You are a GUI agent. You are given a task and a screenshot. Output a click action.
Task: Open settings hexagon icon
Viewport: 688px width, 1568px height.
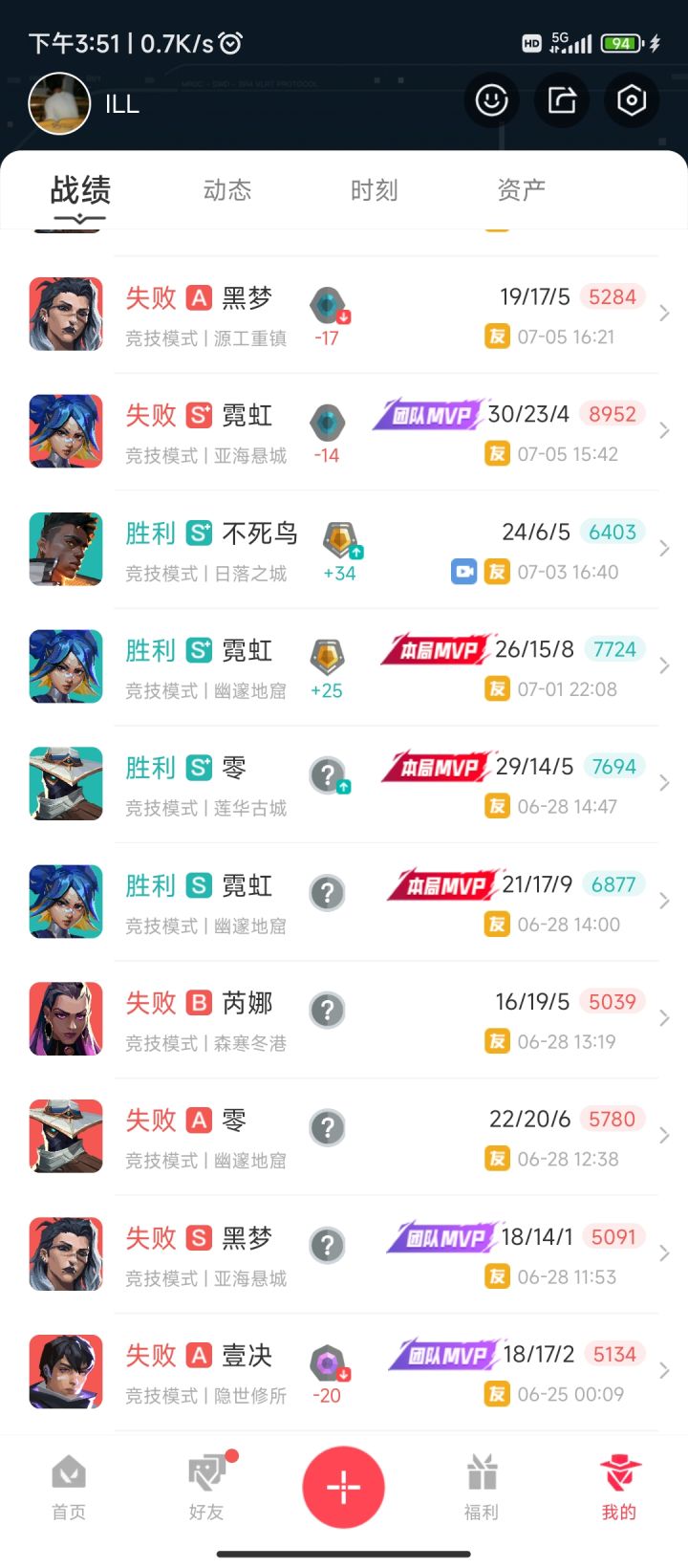tap(632, 99)
